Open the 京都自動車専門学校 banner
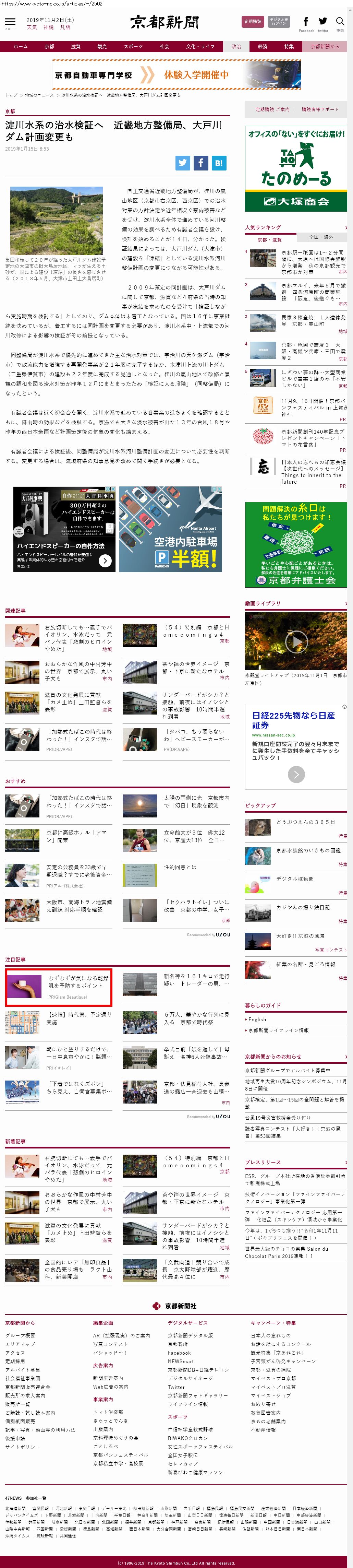This screenshot has height=1568, width=353. click(x=176, y=75)
